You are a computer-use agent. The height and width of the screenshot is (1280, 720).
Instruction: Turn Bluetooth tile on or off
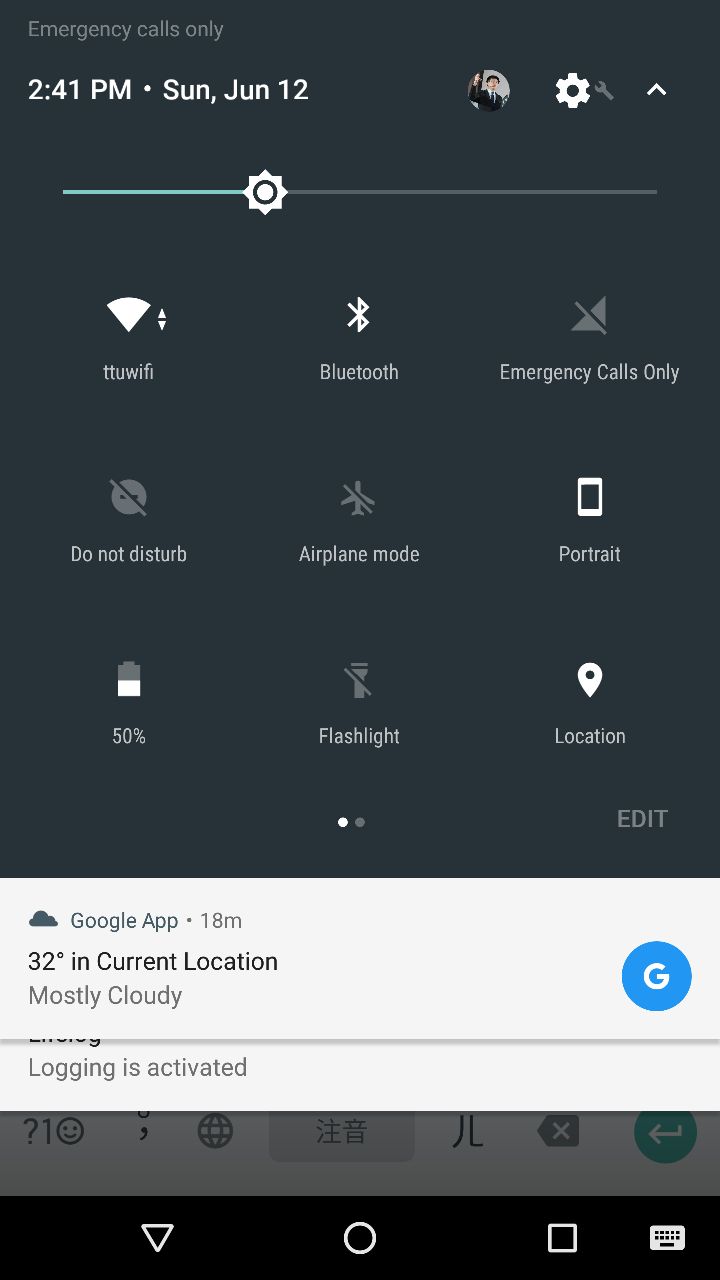tap(359, 336)
